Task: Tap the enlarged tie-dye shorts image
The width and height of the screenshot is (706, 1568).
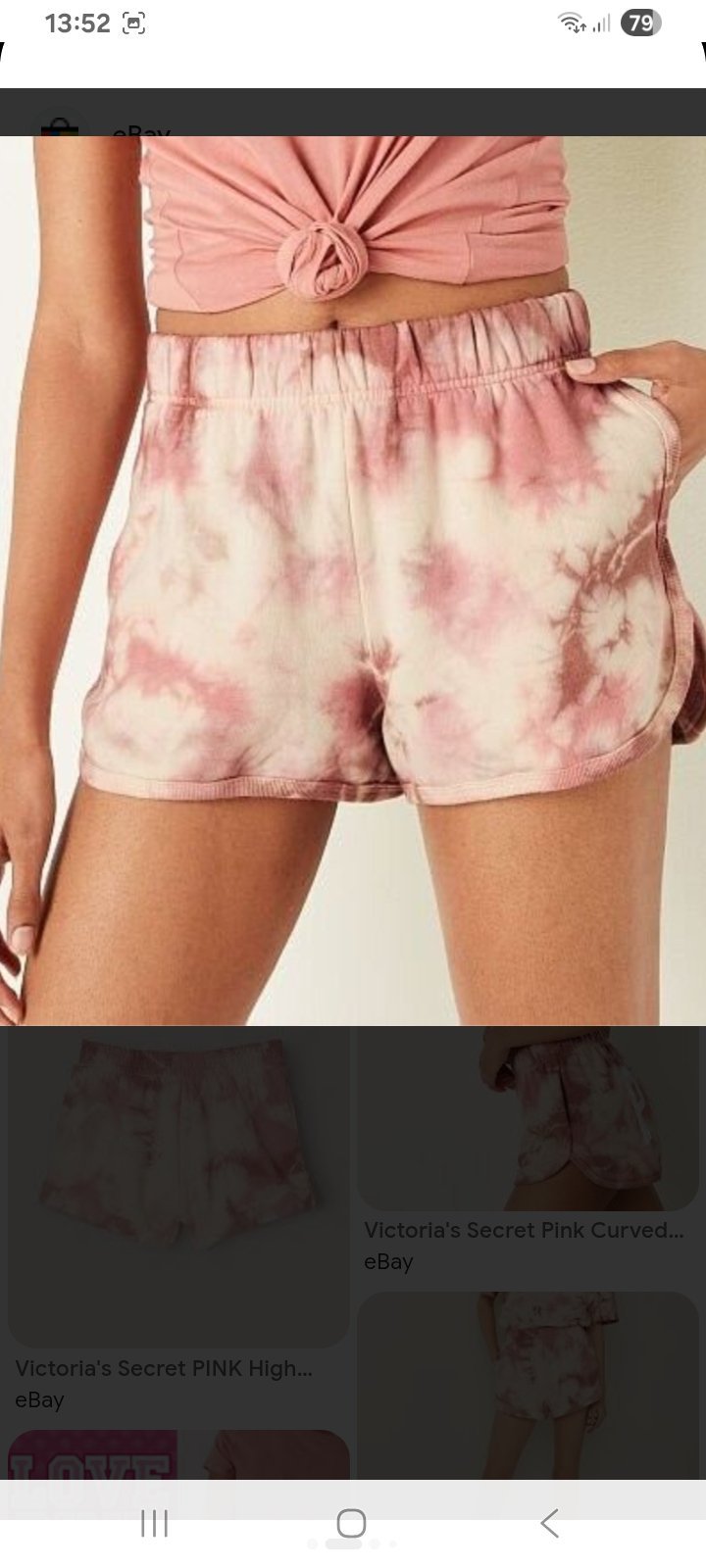Action: click(x=353, y=580)
